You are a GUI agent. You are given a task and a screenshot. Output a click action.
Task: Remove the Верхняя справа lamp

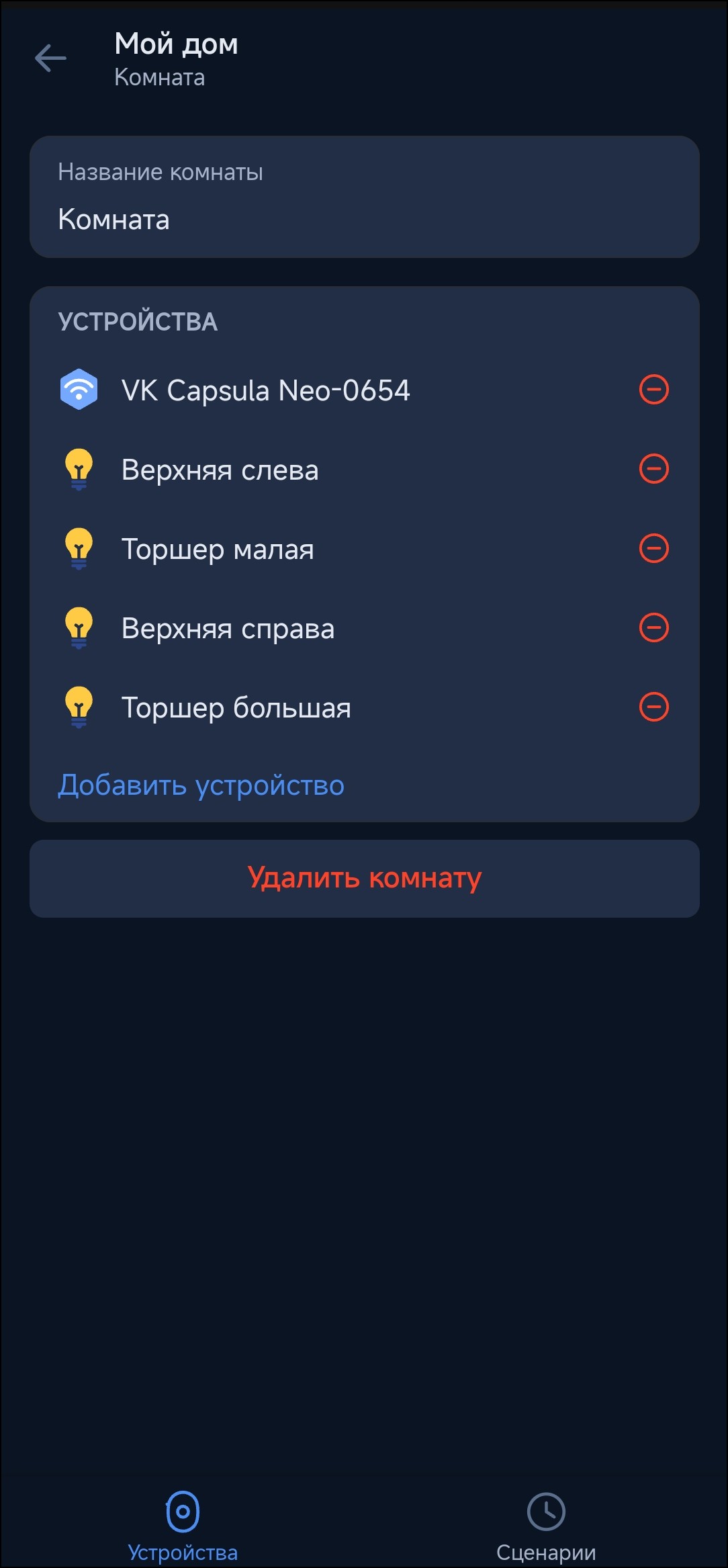click(x=653, y=627)
